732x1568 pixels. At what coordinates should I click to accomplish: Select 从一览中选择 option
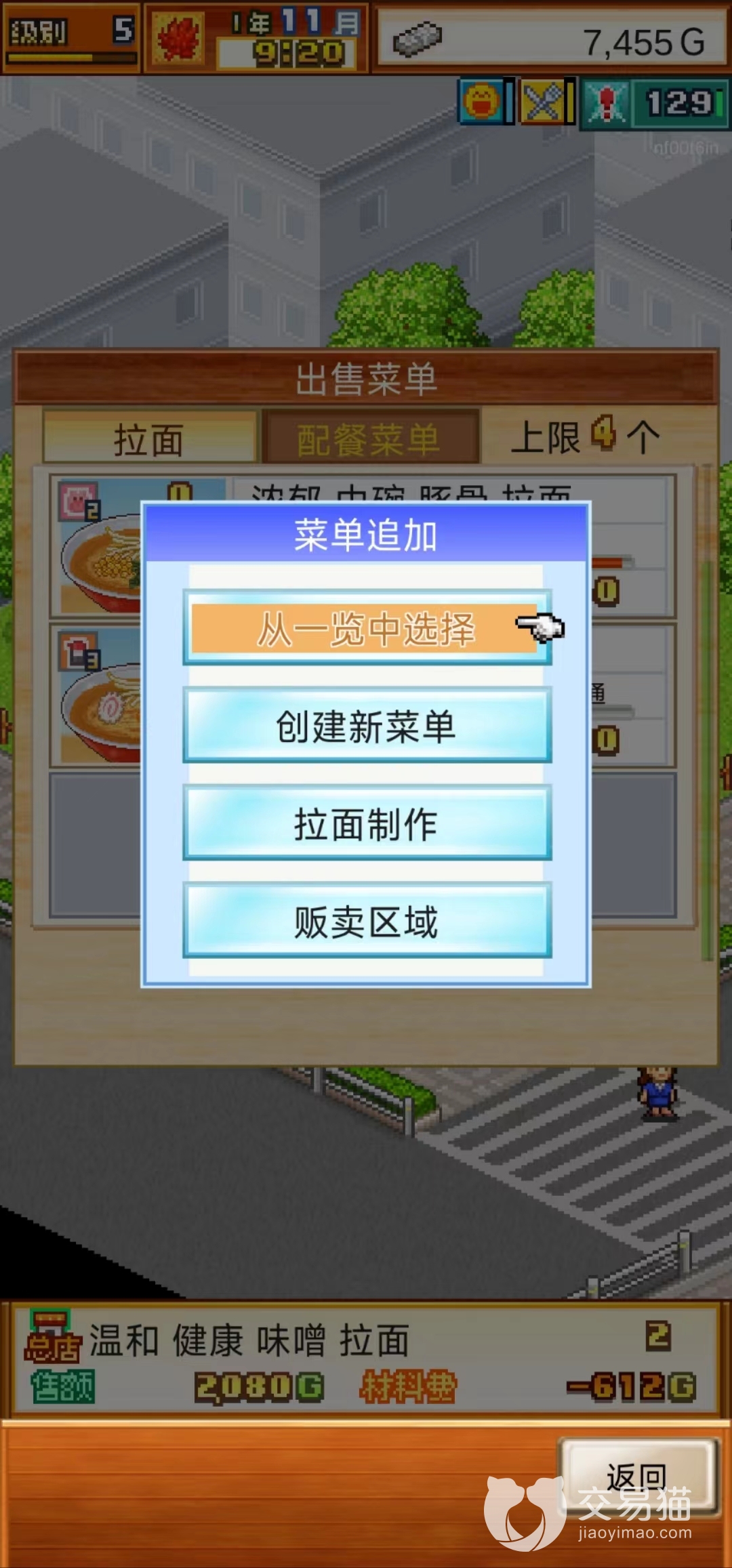click(366, 629)
